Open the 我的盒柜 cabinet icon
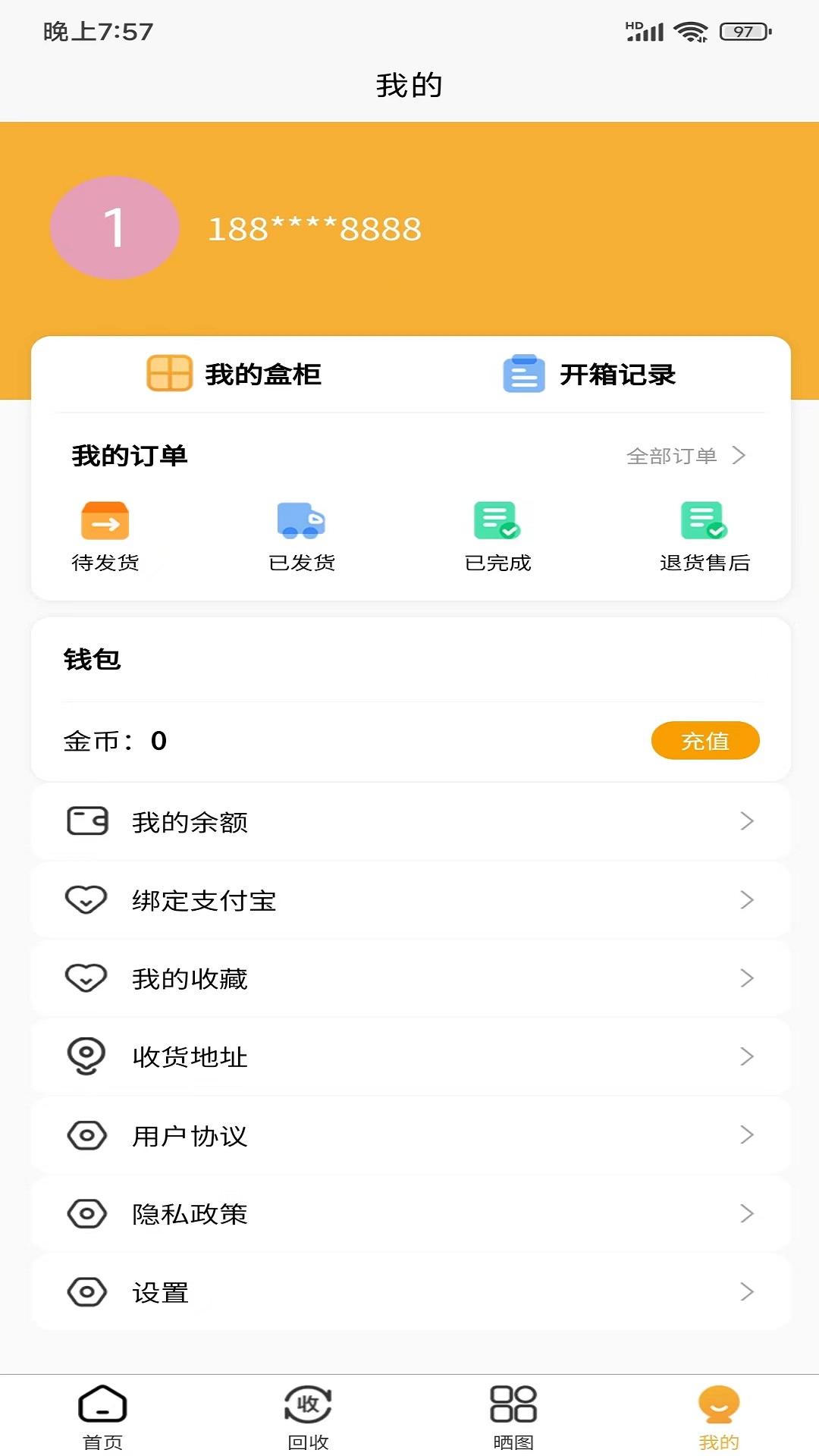 point(168,373)
